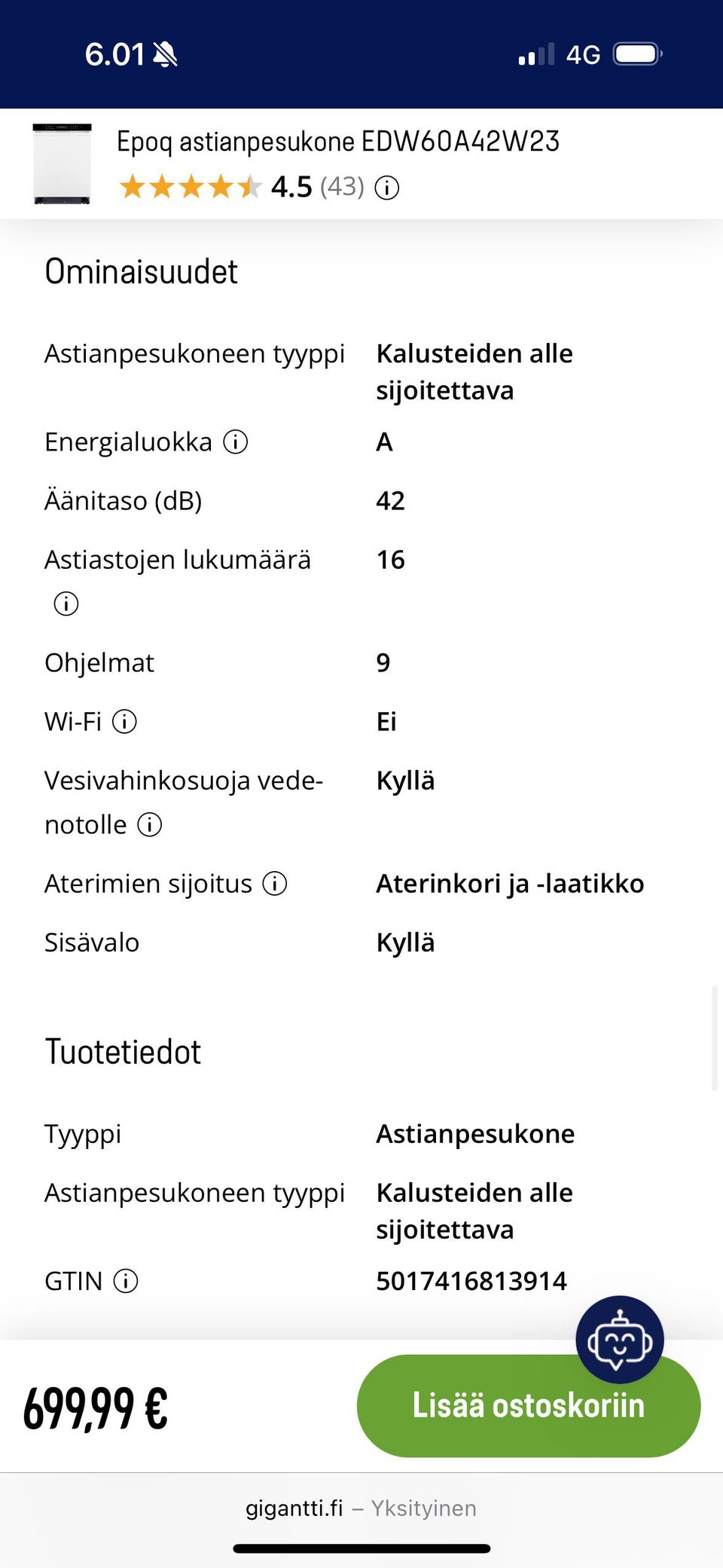Open the Vesivahinkosuoja vedenotolle info icon

[151, 824]
